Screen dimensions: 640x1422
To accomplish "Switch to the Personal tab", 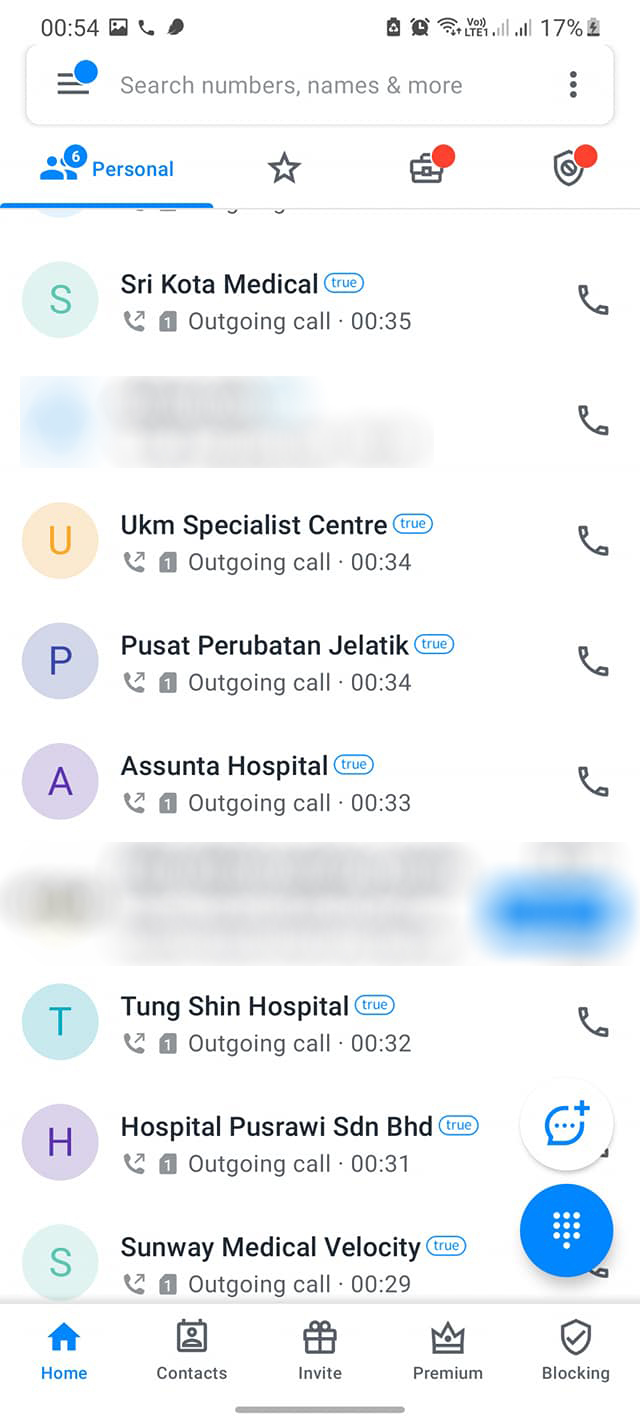I will point(107,169).
